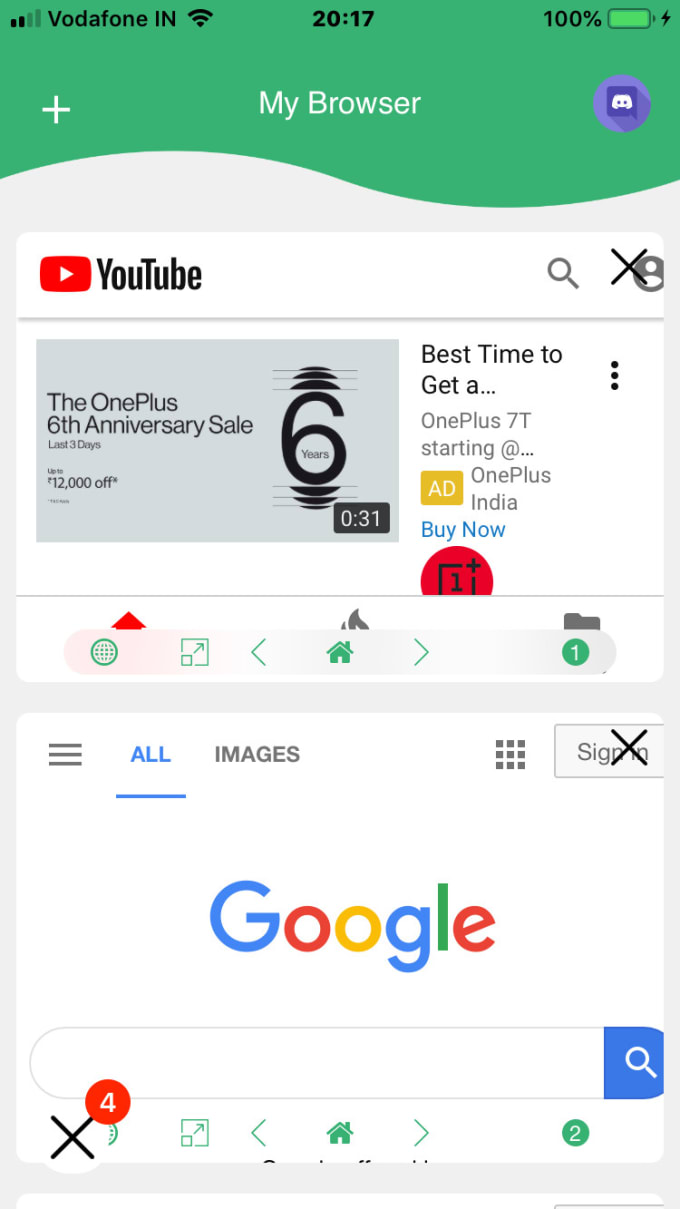The height and width of the screenshot is (1209, 680).
Task: Go back in the YouTube tab
Action: pos(259,653)
